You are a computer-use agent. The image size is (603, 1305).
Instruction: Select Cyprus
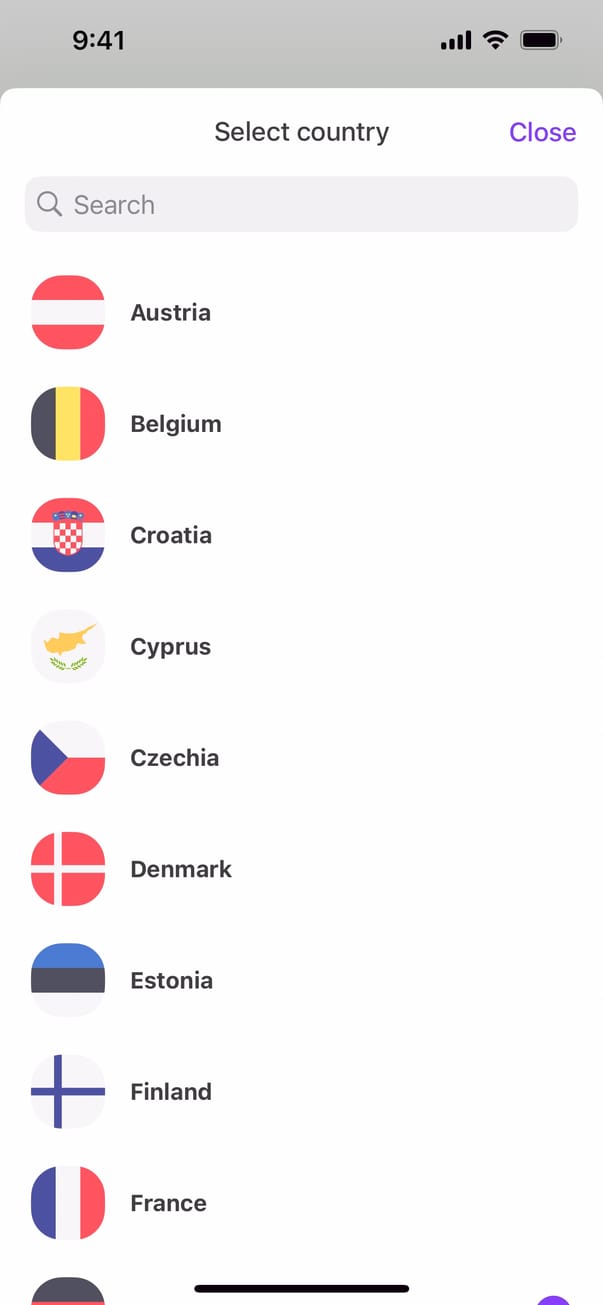coord(171,647)
